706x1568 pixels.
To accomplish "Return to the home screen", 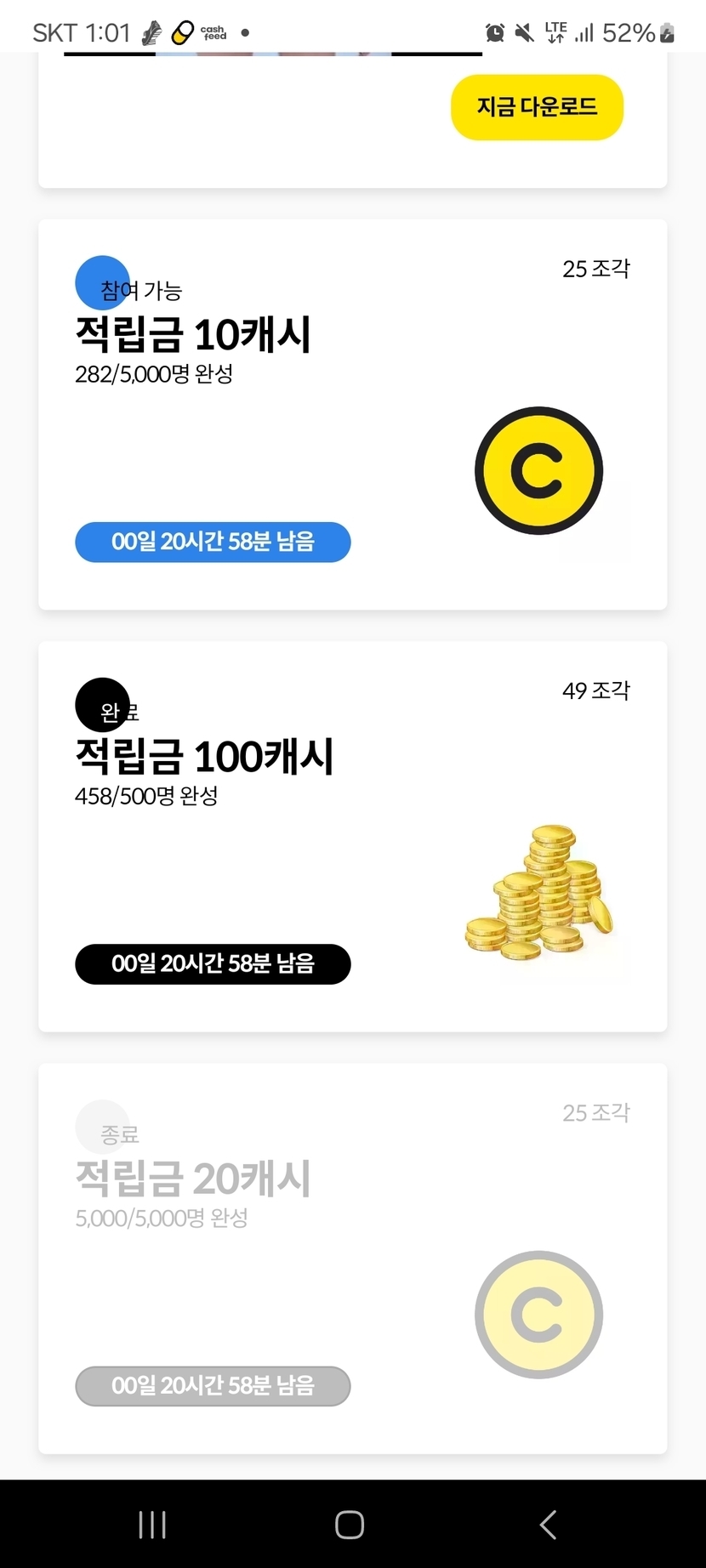I will (x=350, y=1525).
